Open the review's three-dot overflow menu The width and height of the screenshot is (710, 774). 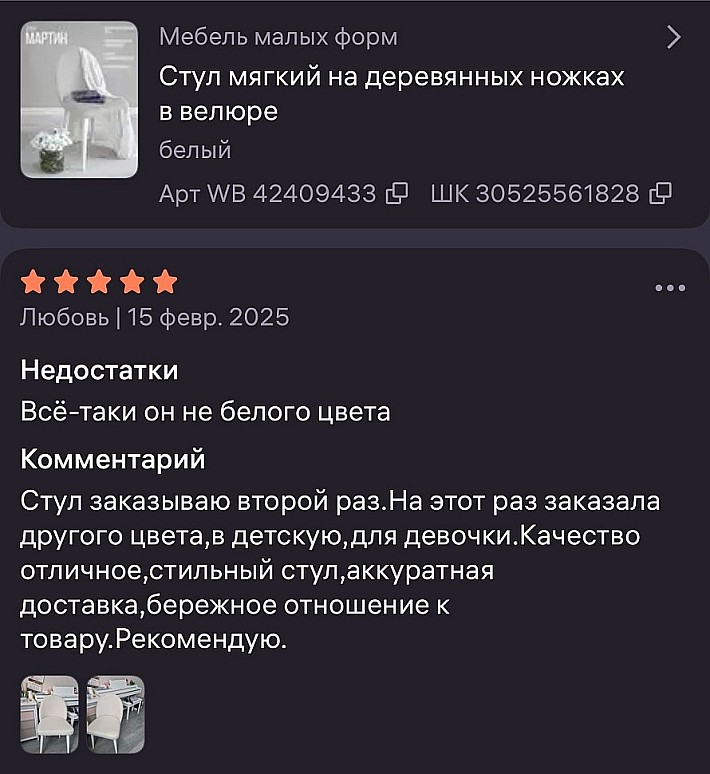coord(669,289)
